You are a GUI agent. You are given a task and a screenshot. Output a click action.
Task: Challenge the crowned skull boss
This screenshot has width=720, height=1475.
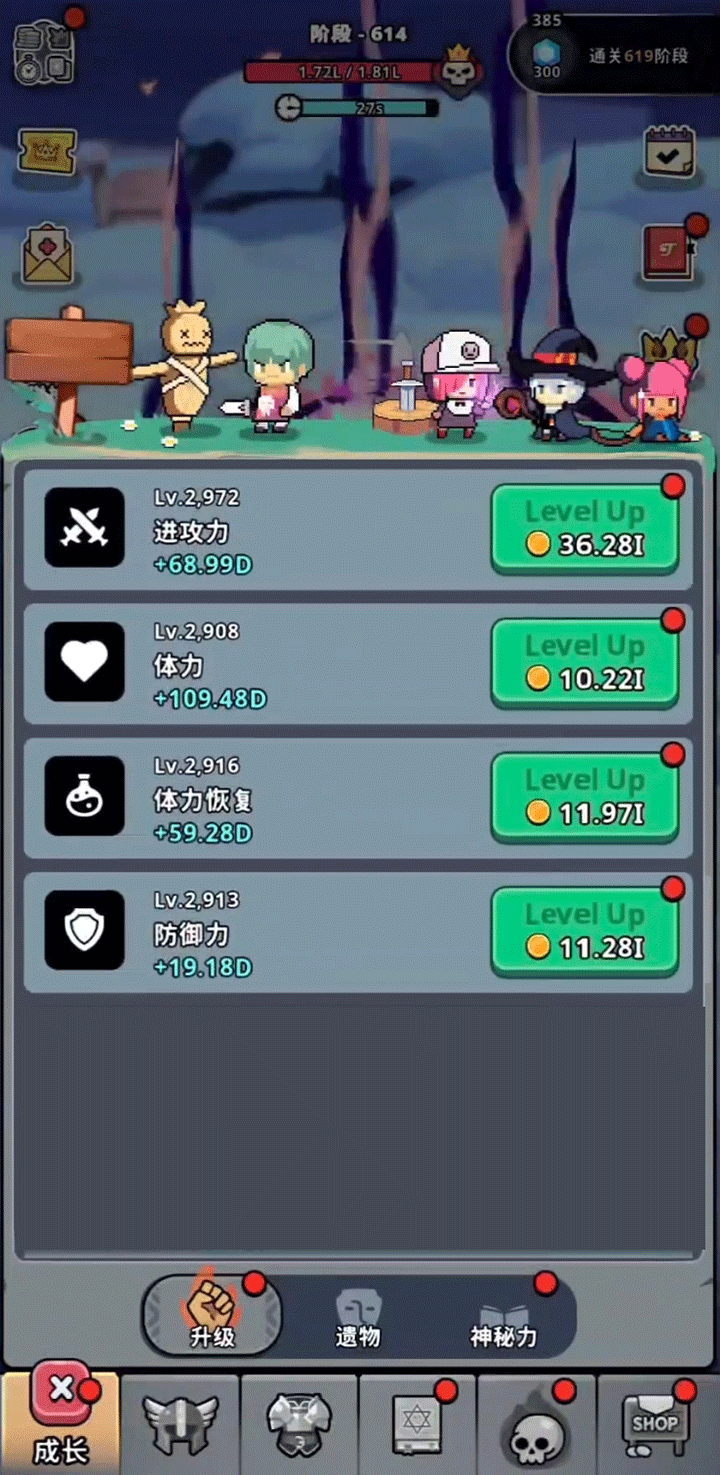[x=459, y=68]
